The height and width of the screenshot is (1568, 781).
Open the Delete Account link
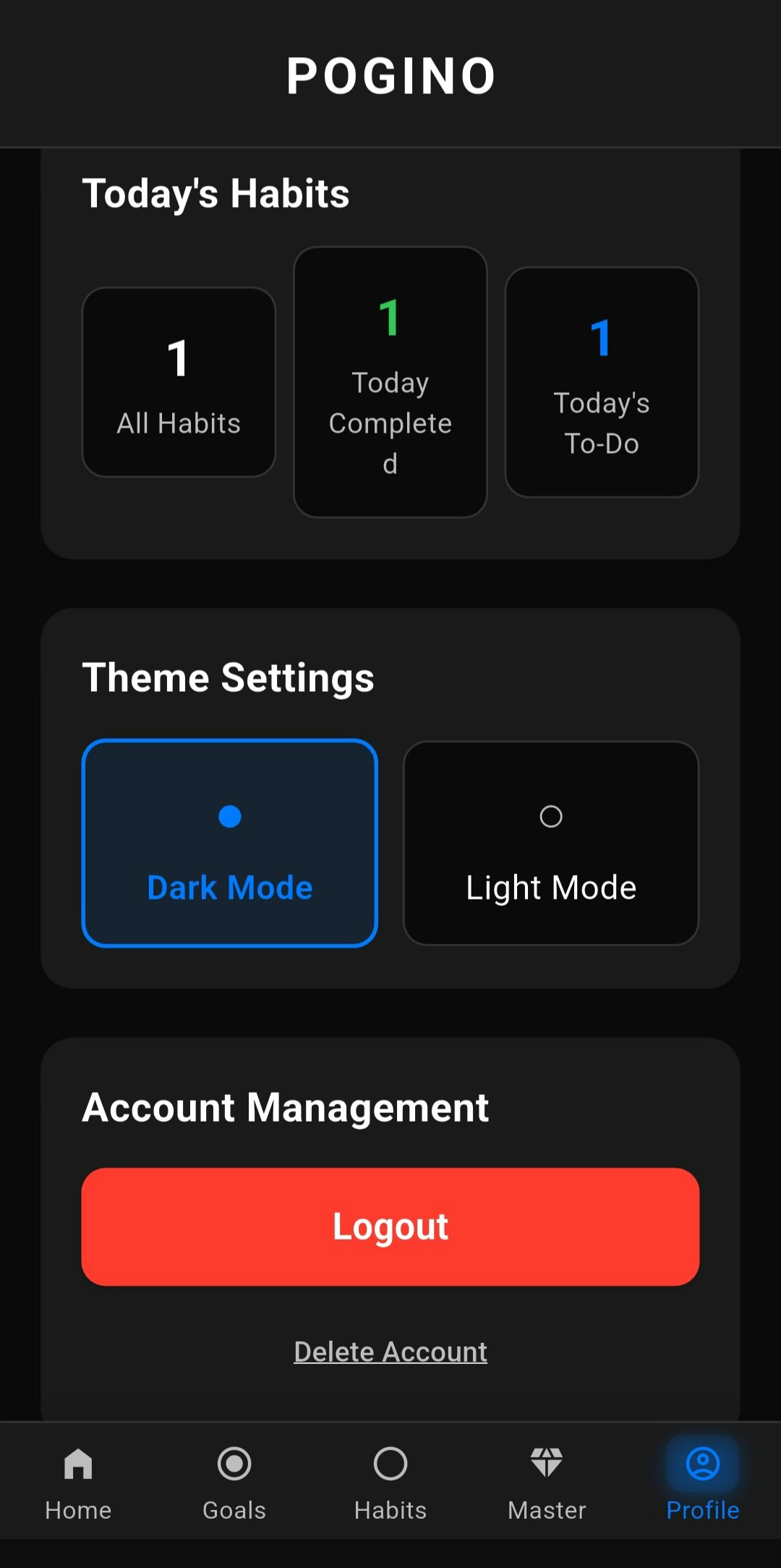point(390,1352)
